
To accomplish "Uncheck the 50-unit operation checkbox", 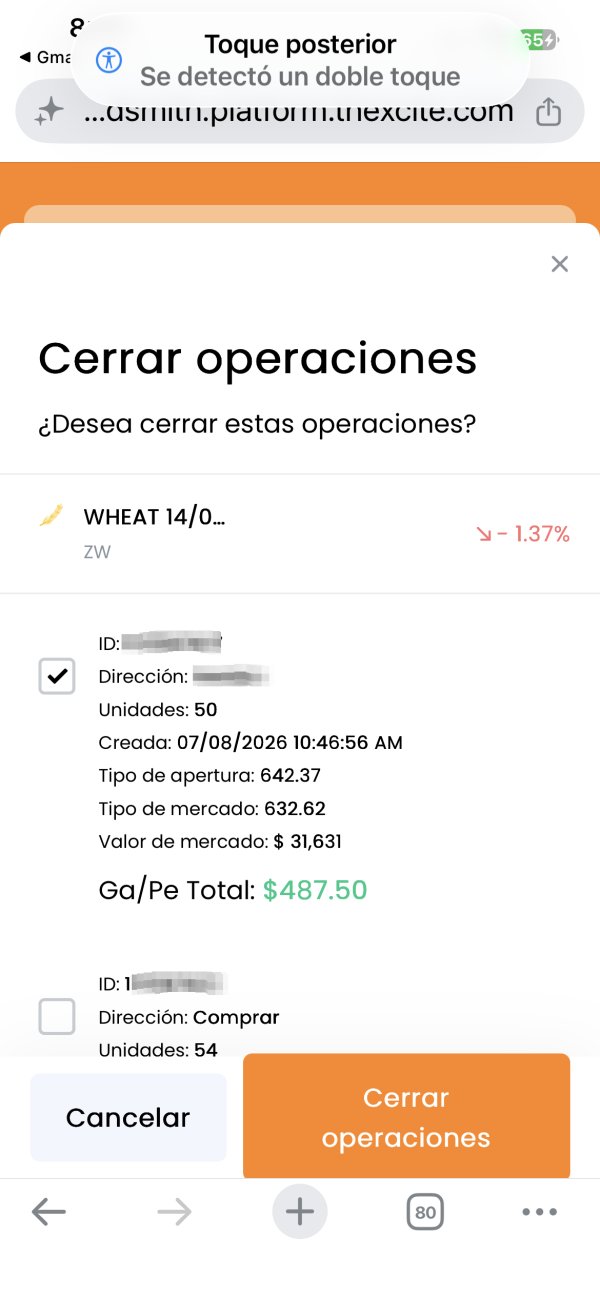I will pos(57,677).
